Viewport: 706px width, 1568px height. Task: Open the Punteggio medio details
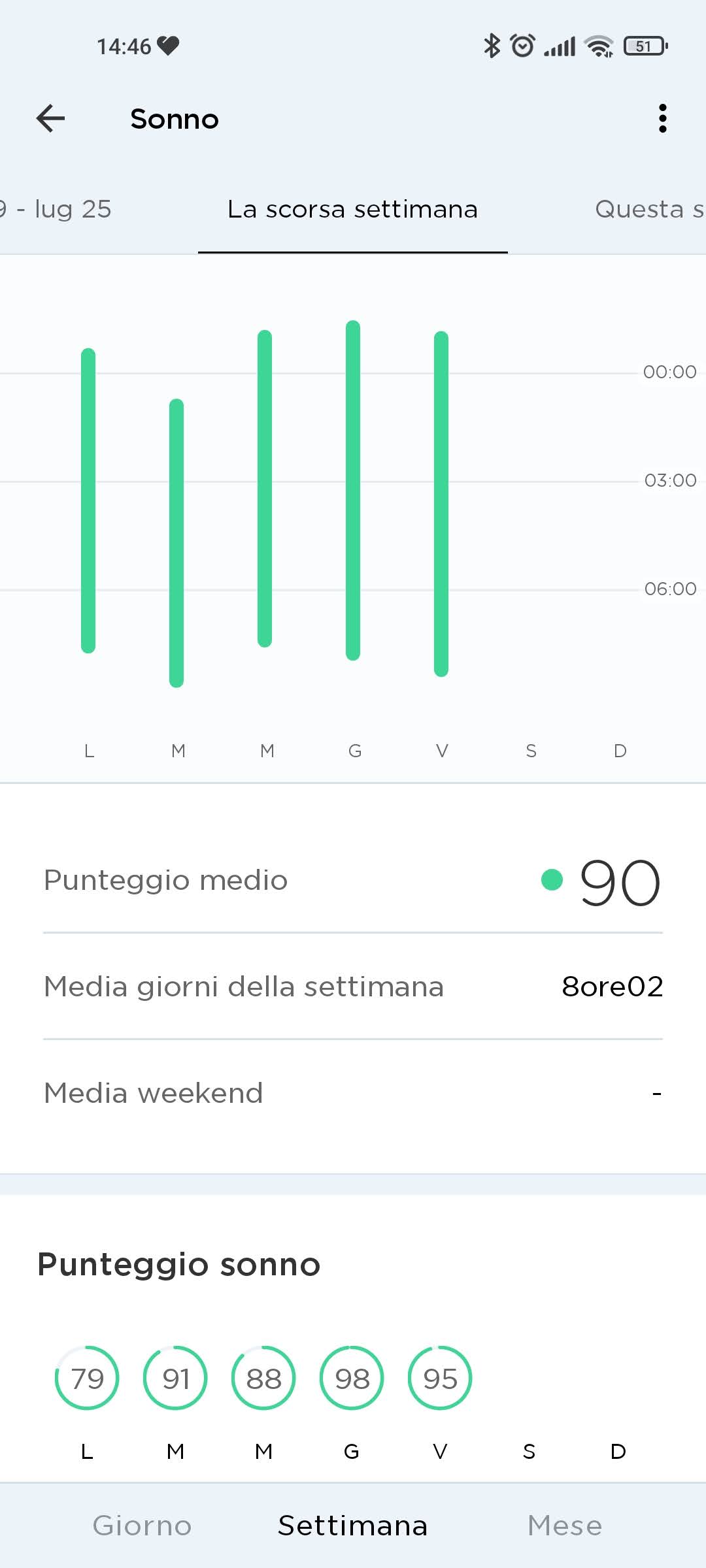pos(353,880)
